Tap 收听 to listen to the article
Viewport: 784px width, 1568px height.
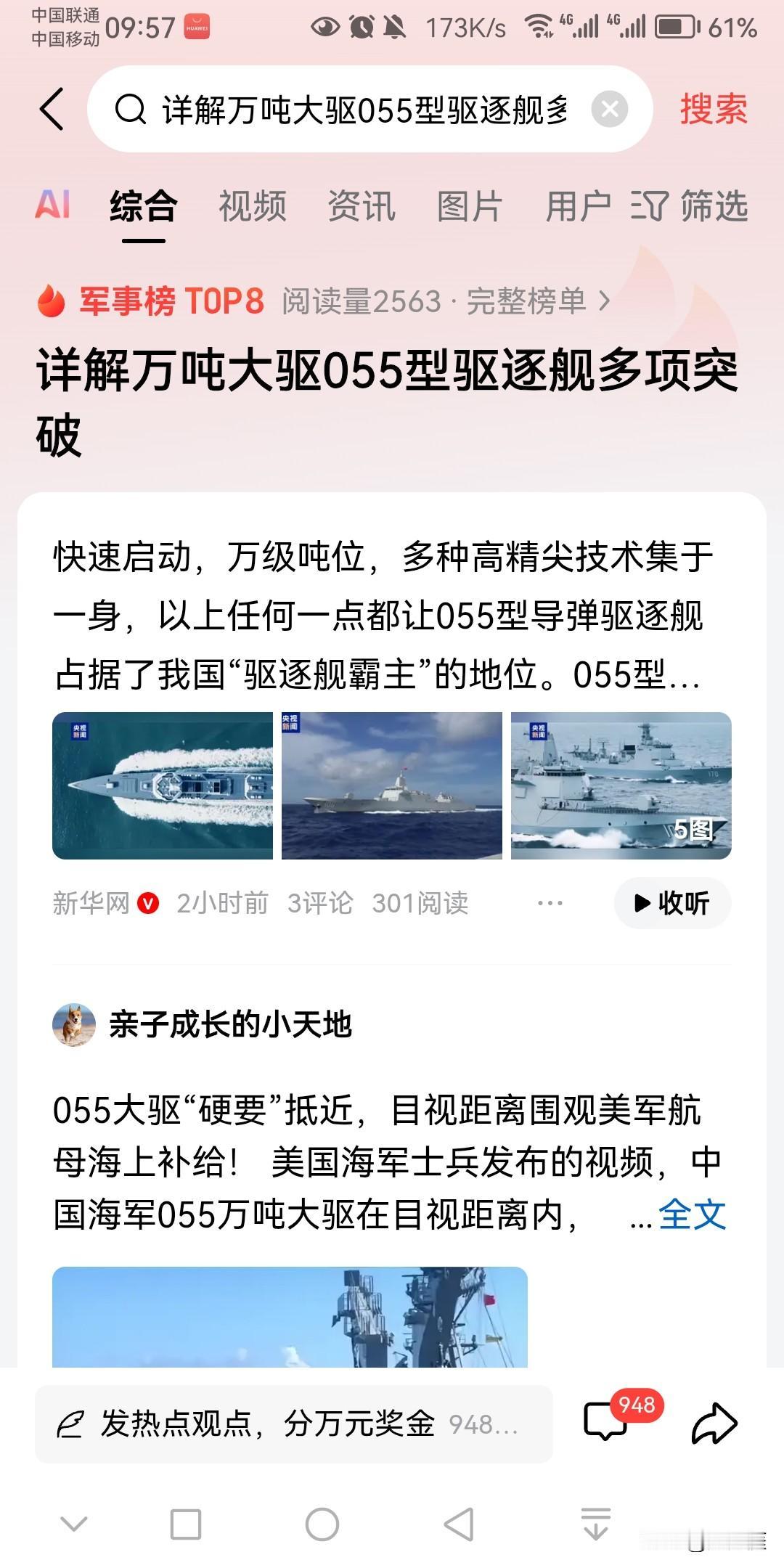click(672, 903)
